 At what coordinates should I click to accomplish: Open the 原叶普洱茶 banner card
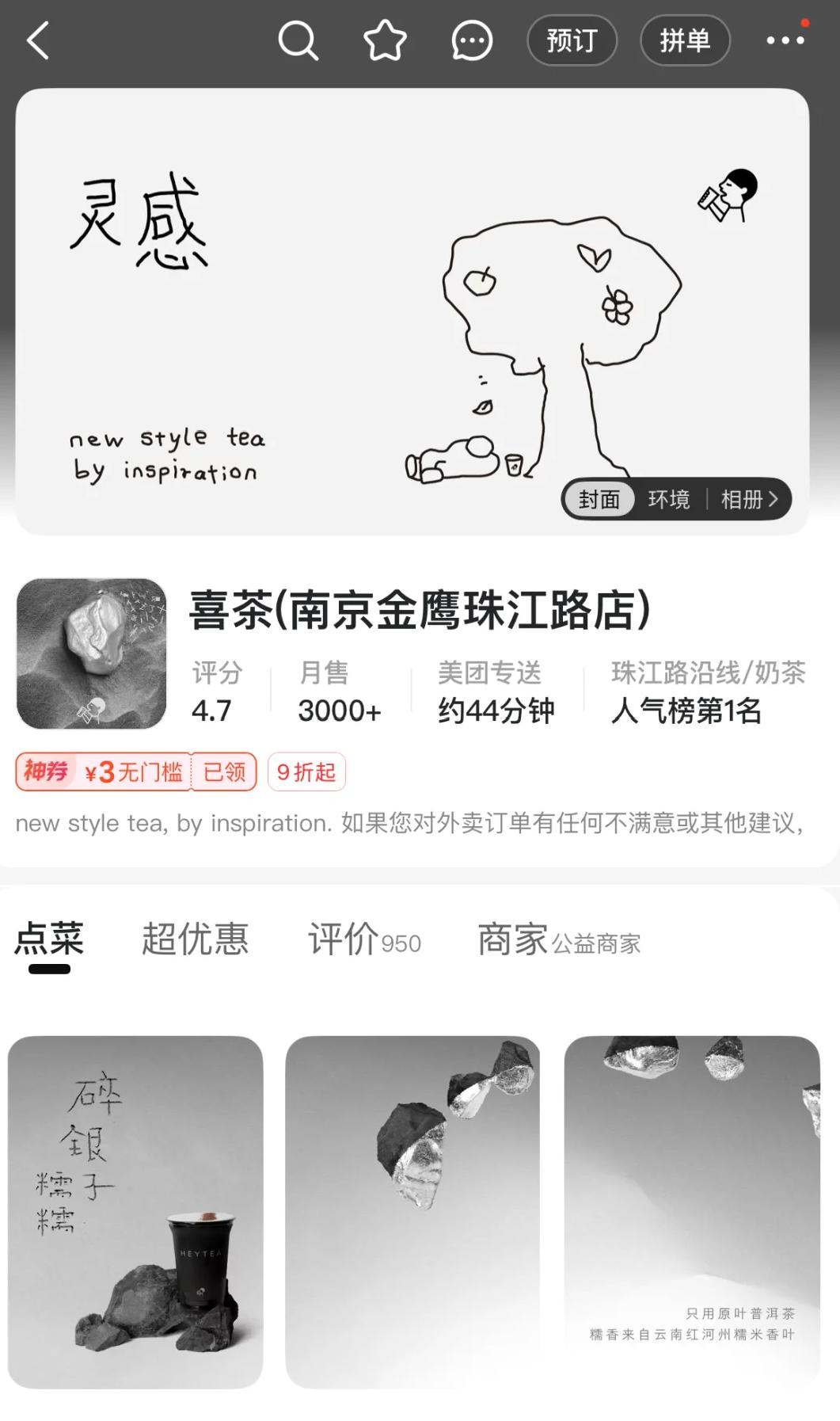click(691, 1212)
